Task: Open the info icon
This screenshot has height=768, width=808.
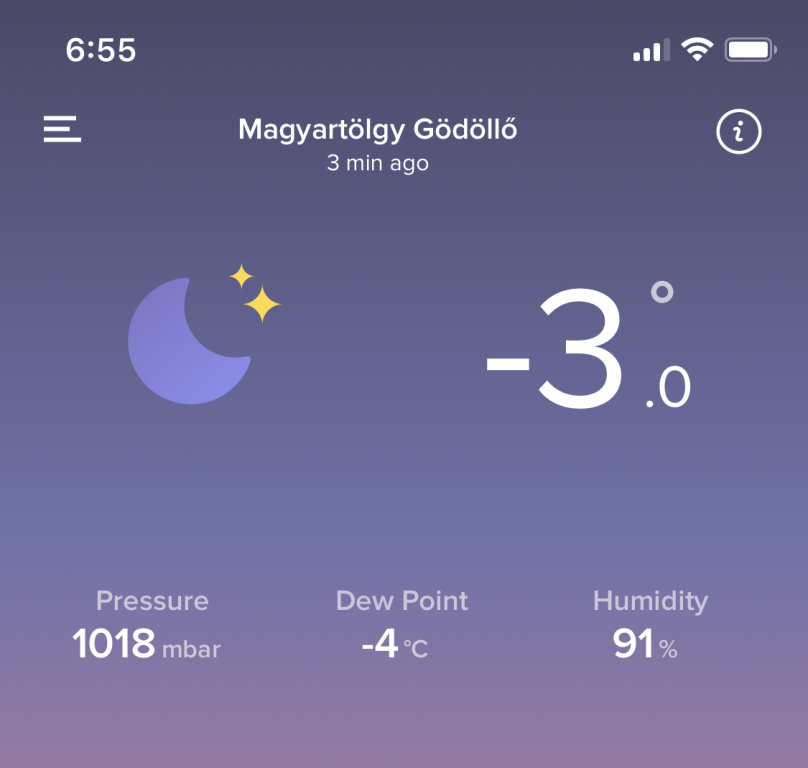Action: [739, 132]
